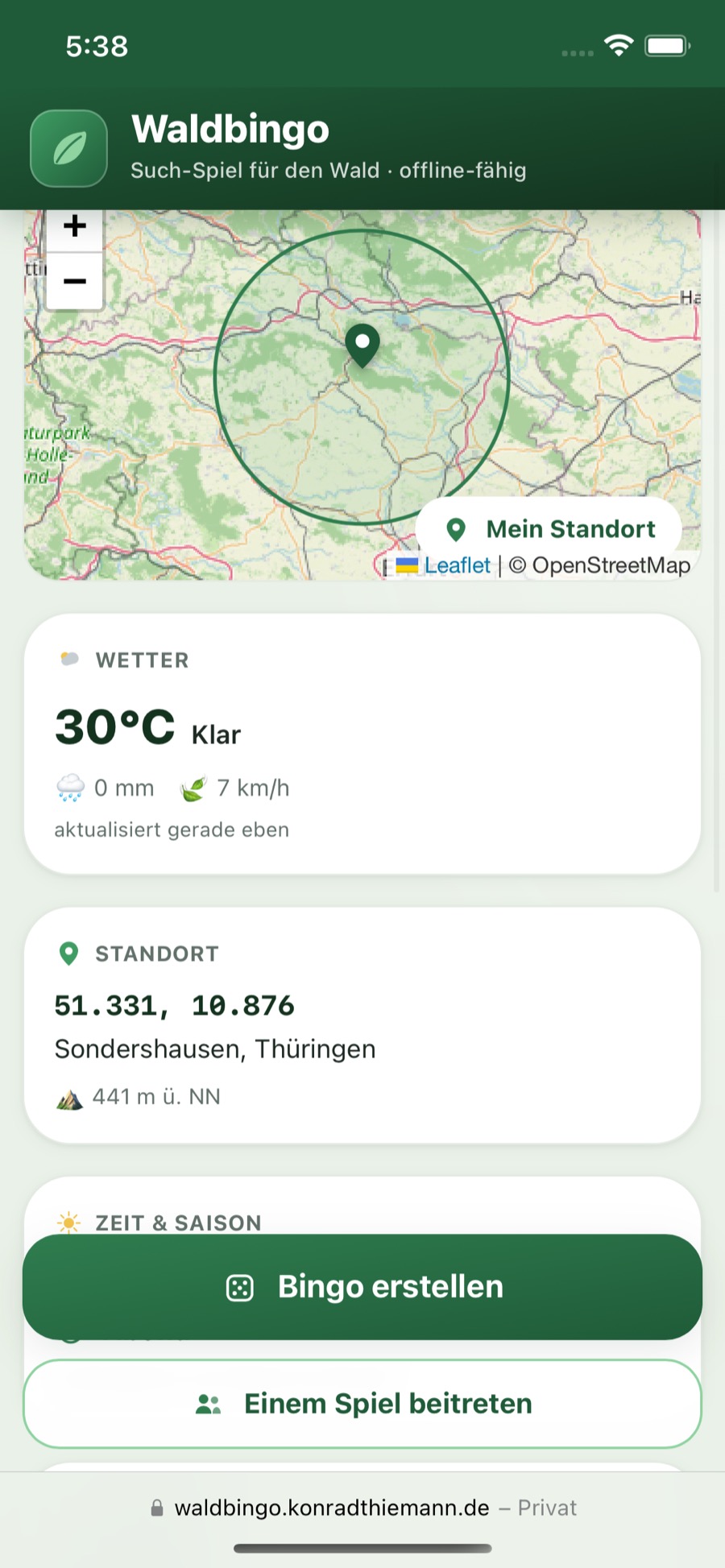Open the Leaflet link
This screenshot has width=725, height=1568.
coord(457,565)
